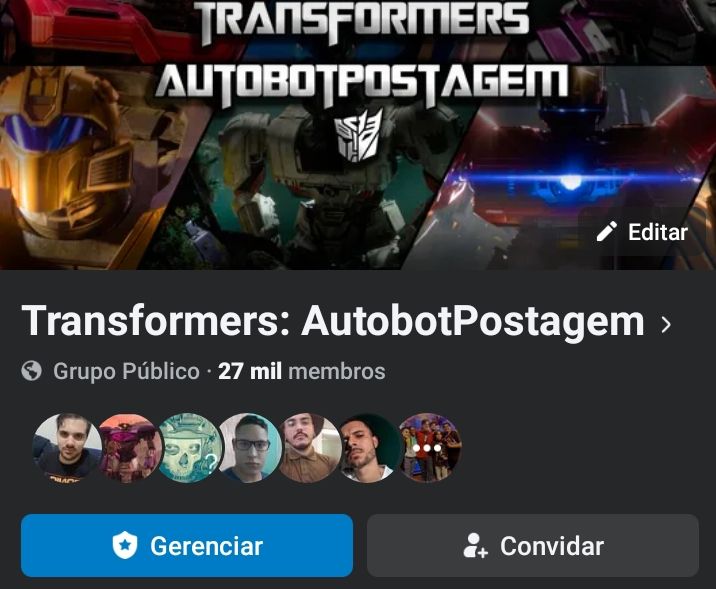Image resolution: width=716 pixels, height=589 pixels.
Task: View the group's member avatars list
Action: pos(247,448)
